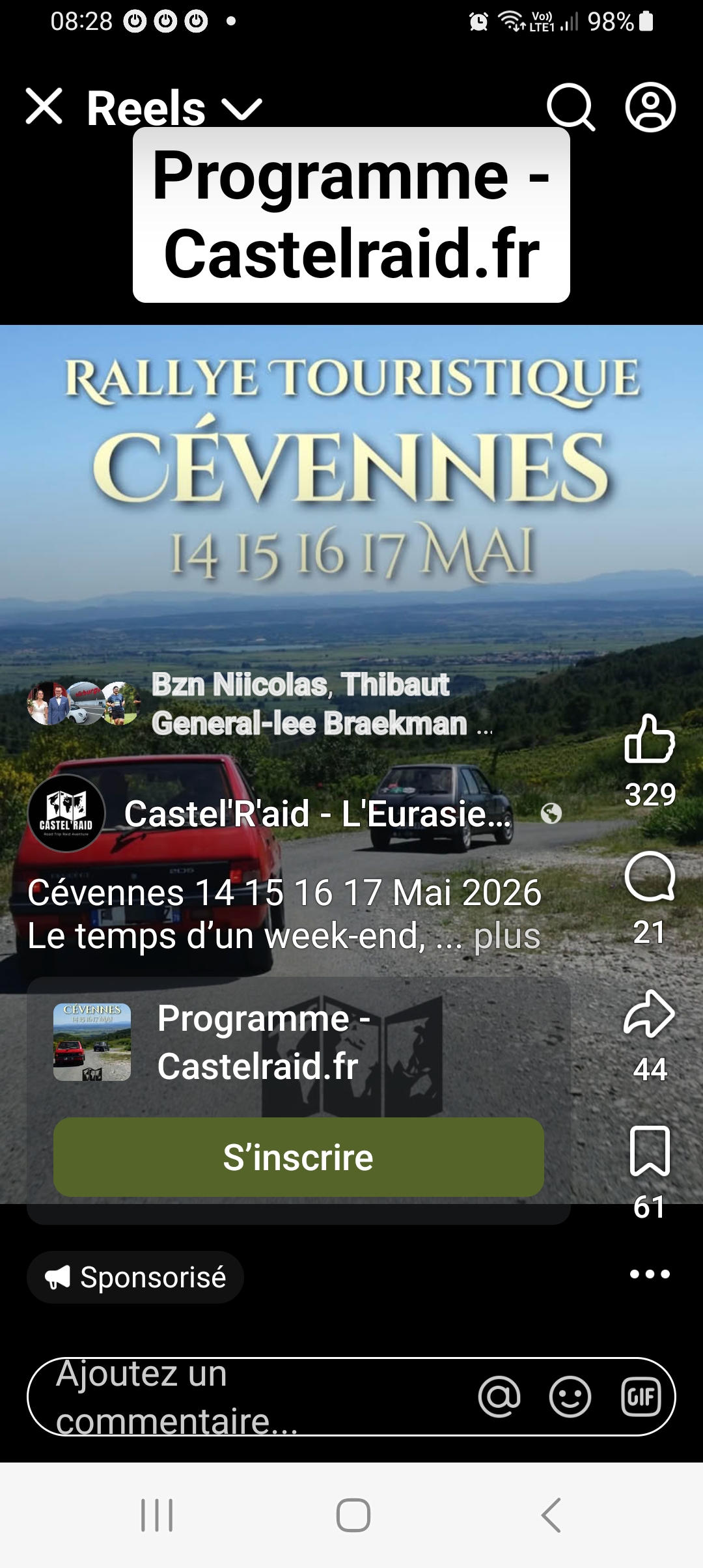
Task: Go back with the system back button
Action: tap(551, 1515)
